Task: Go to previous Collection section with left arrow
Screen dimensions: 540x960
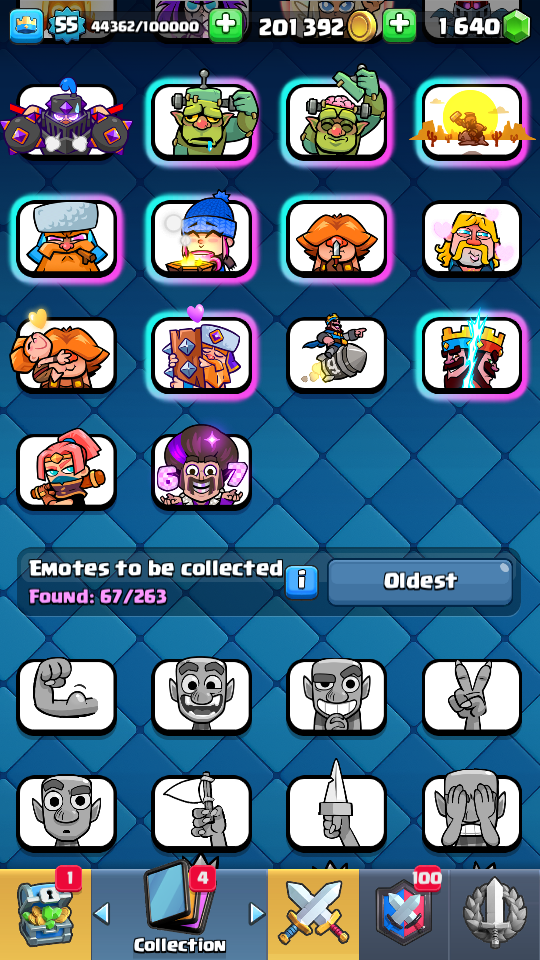Action: 102,914
